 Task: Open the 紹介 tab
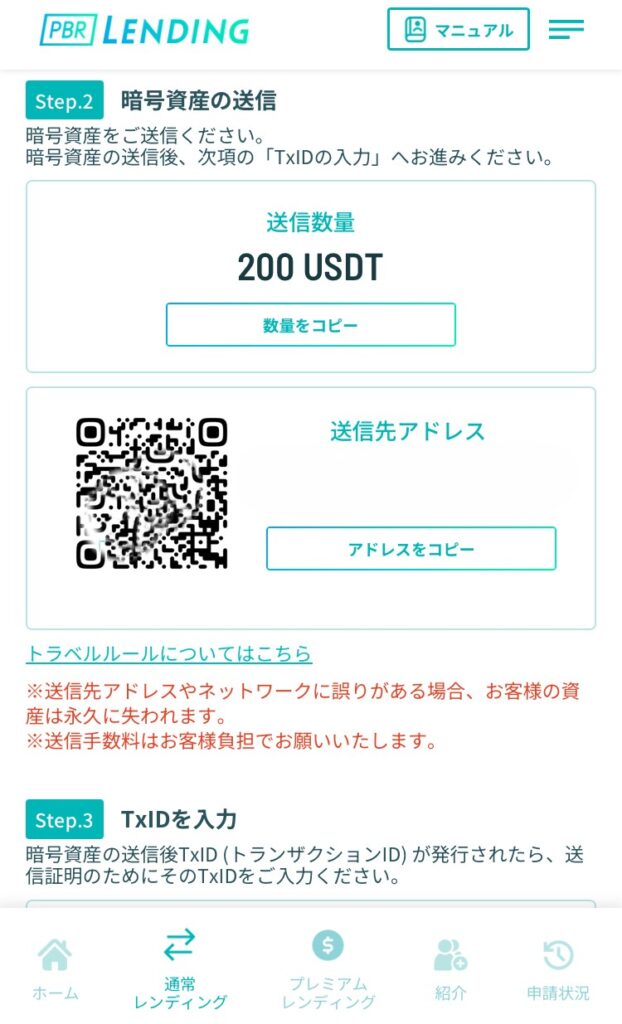(x=450, y=969)
